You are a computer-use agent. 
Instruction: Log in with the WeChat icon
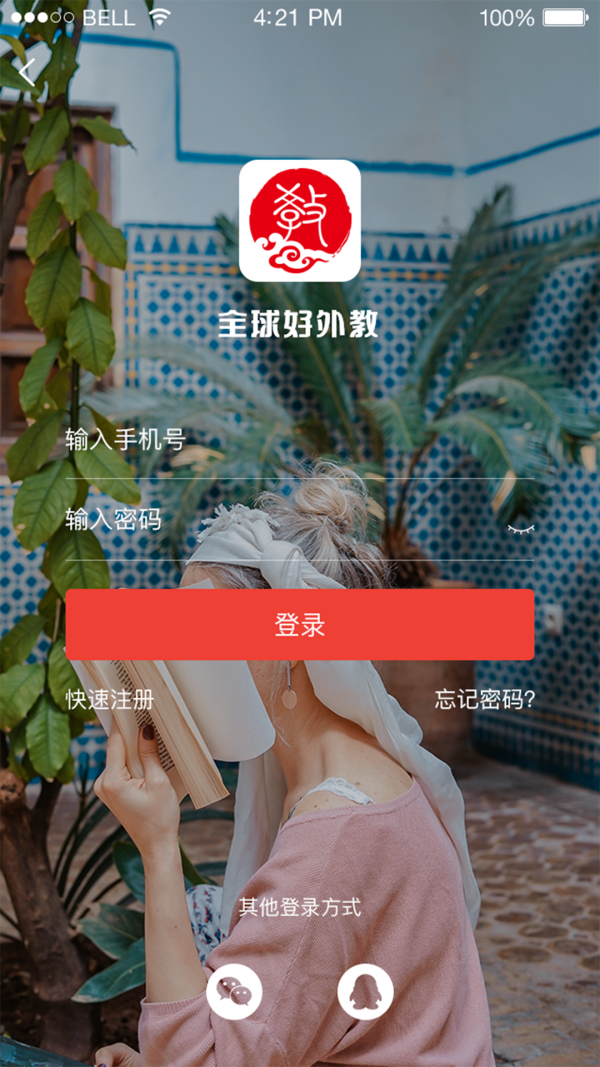[235, 992]
